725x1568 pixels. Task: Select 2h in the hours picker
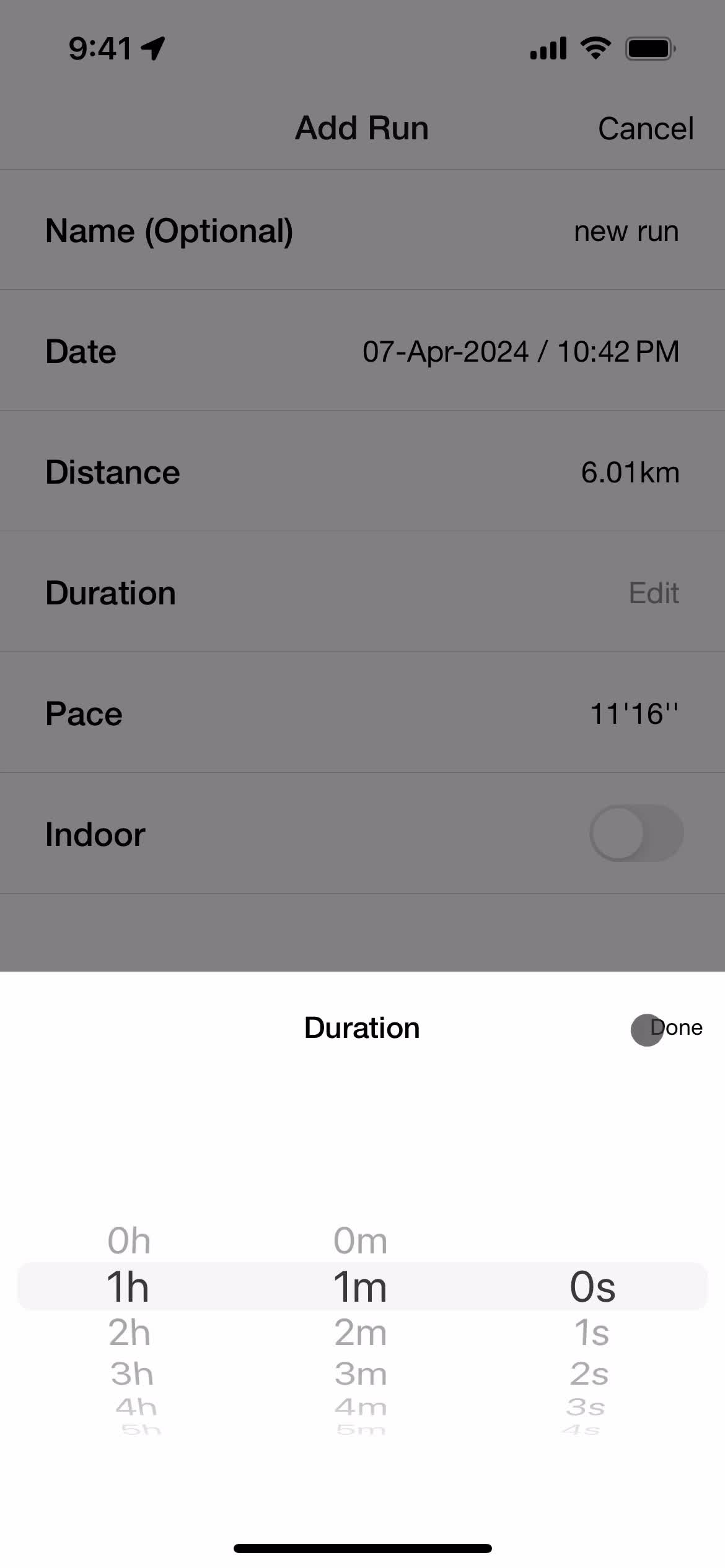(x=129, y=1333)
